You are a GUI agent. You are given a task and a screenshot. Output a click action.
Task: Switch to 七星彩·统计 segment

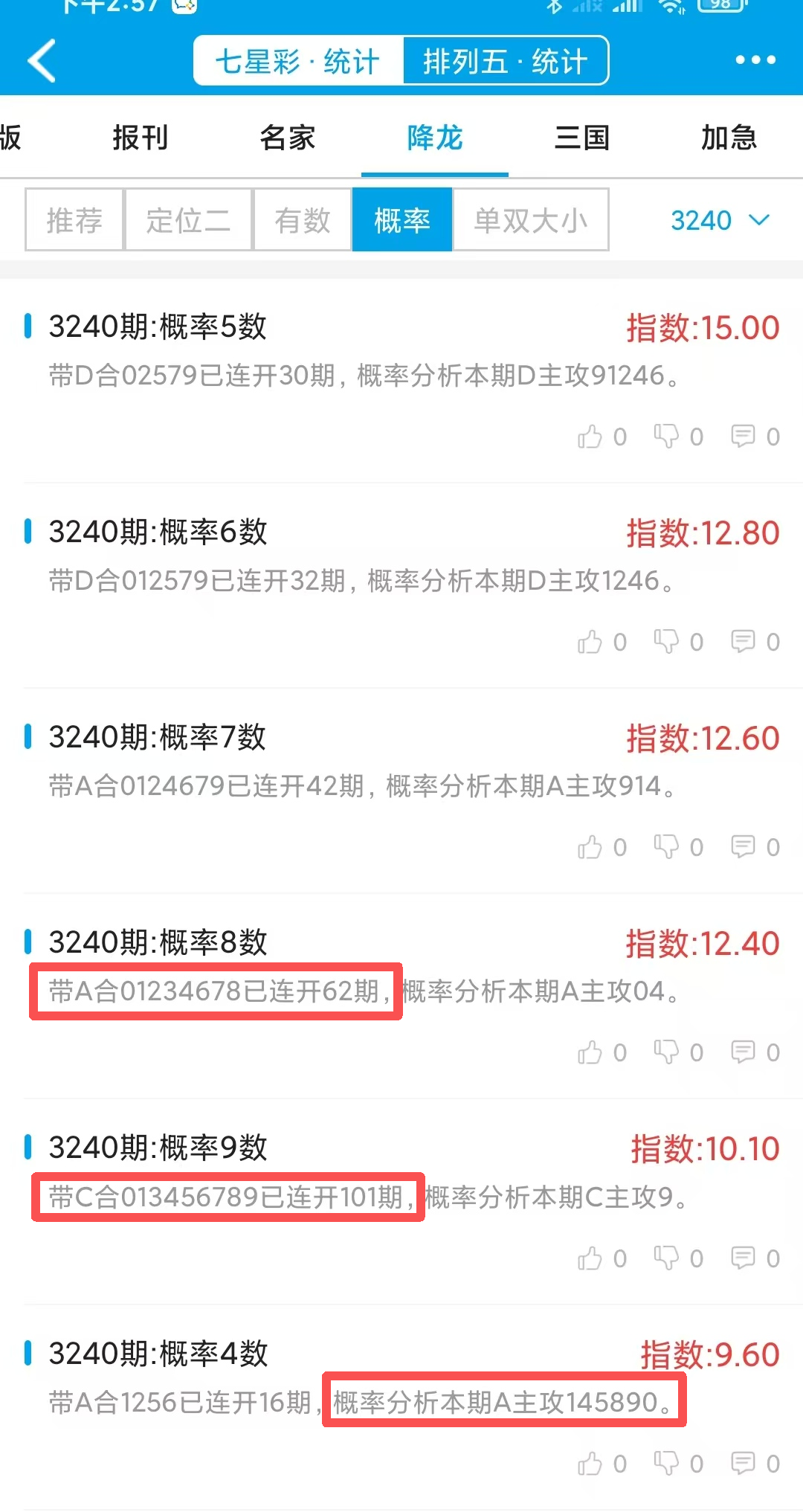pyautogui.click(x=298, y=61)
